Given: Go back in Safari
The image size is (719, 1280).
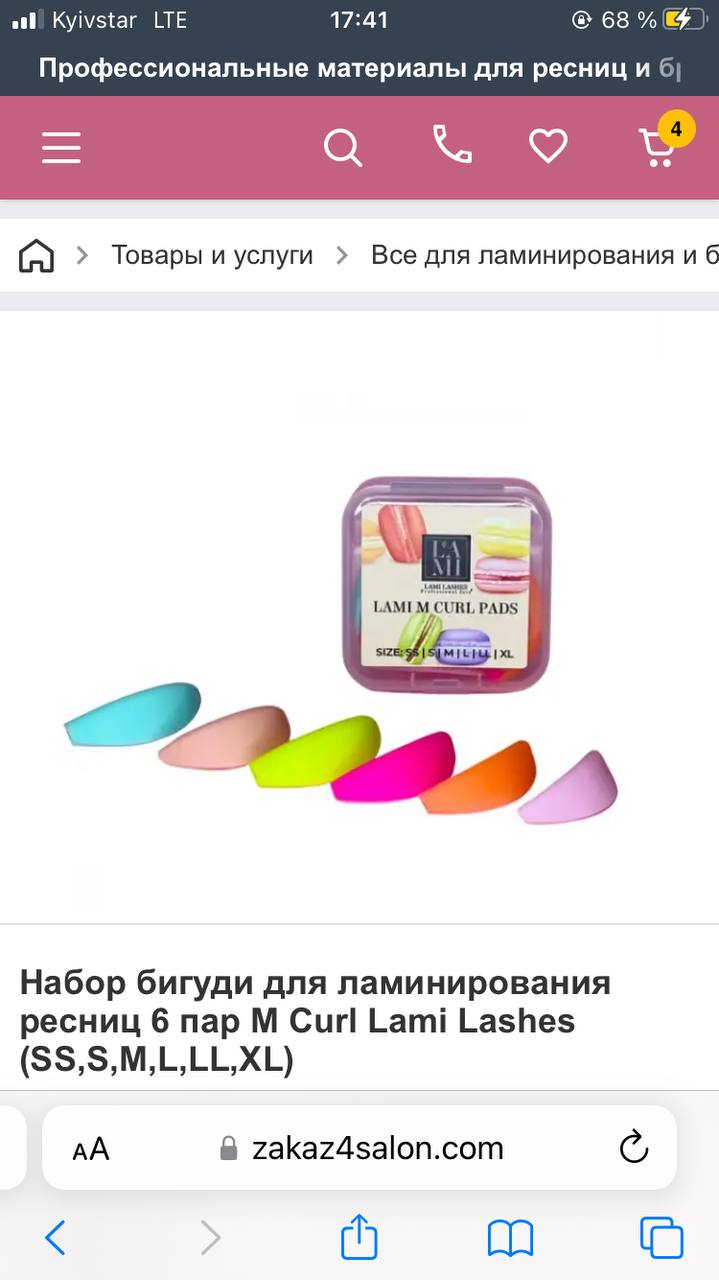Looking at the screenshot, I should click(x=56, y=1238).
